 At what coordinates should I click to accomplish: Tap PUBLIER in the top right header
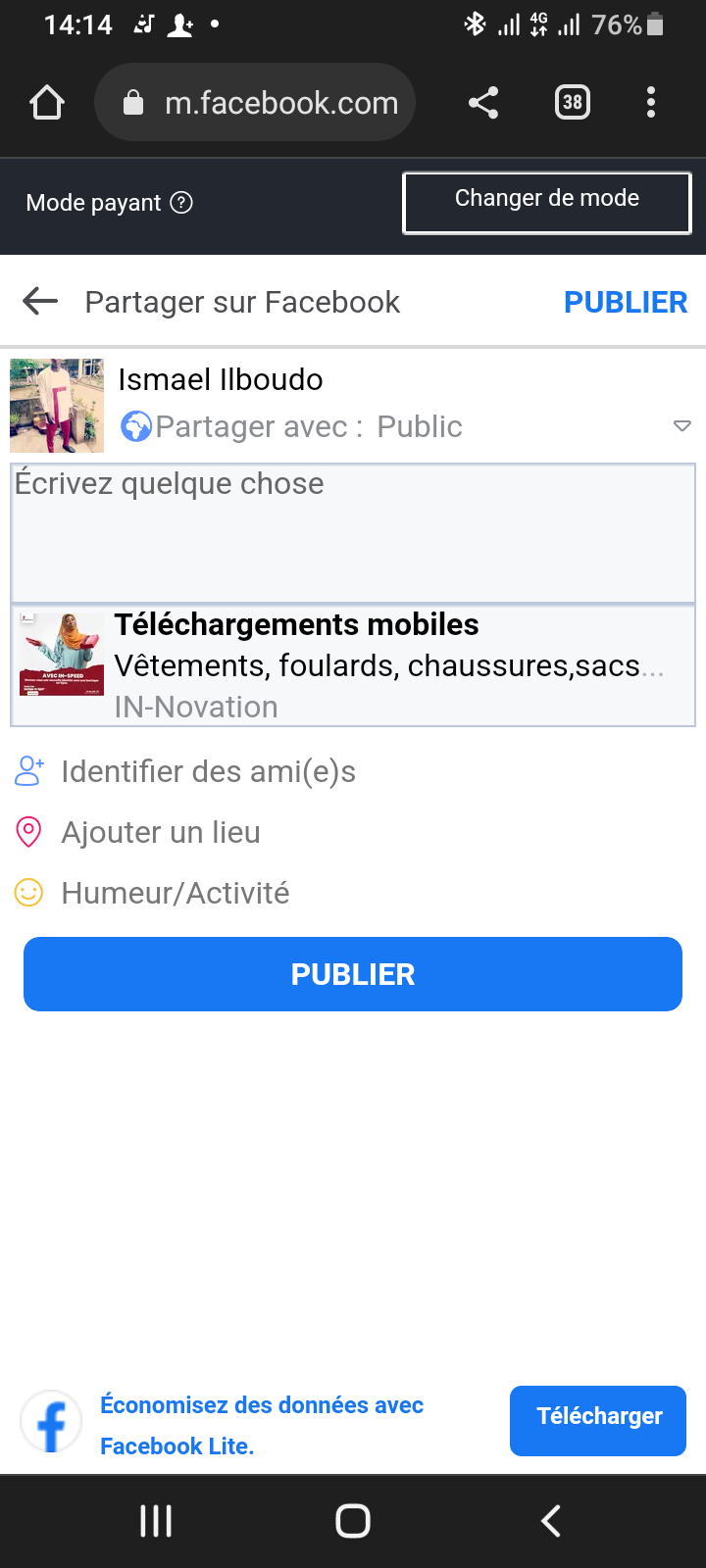[626, 302]
